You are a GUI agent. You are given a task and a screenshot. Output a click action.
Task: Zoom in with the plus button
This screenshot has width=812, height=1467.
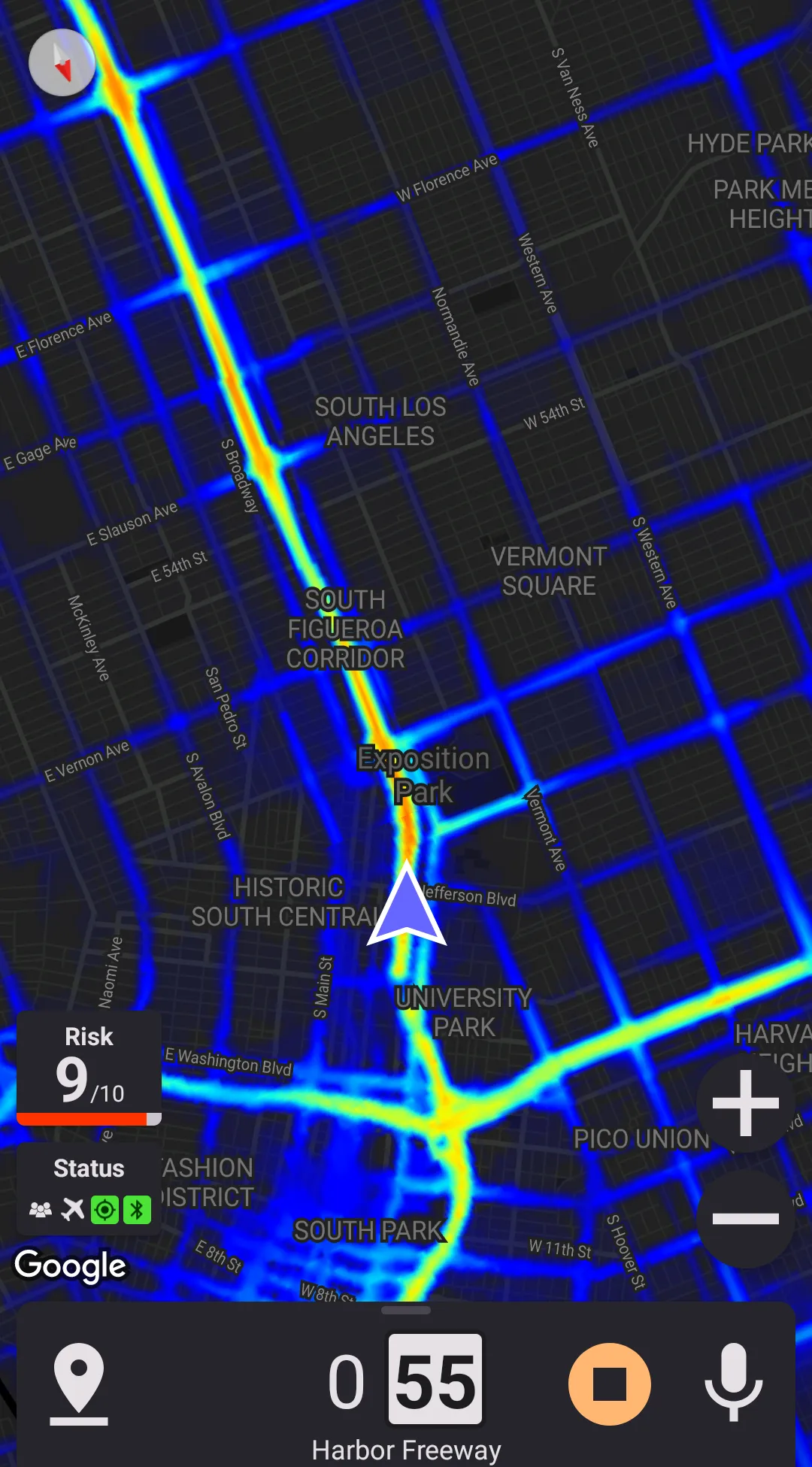point(745,1103)
